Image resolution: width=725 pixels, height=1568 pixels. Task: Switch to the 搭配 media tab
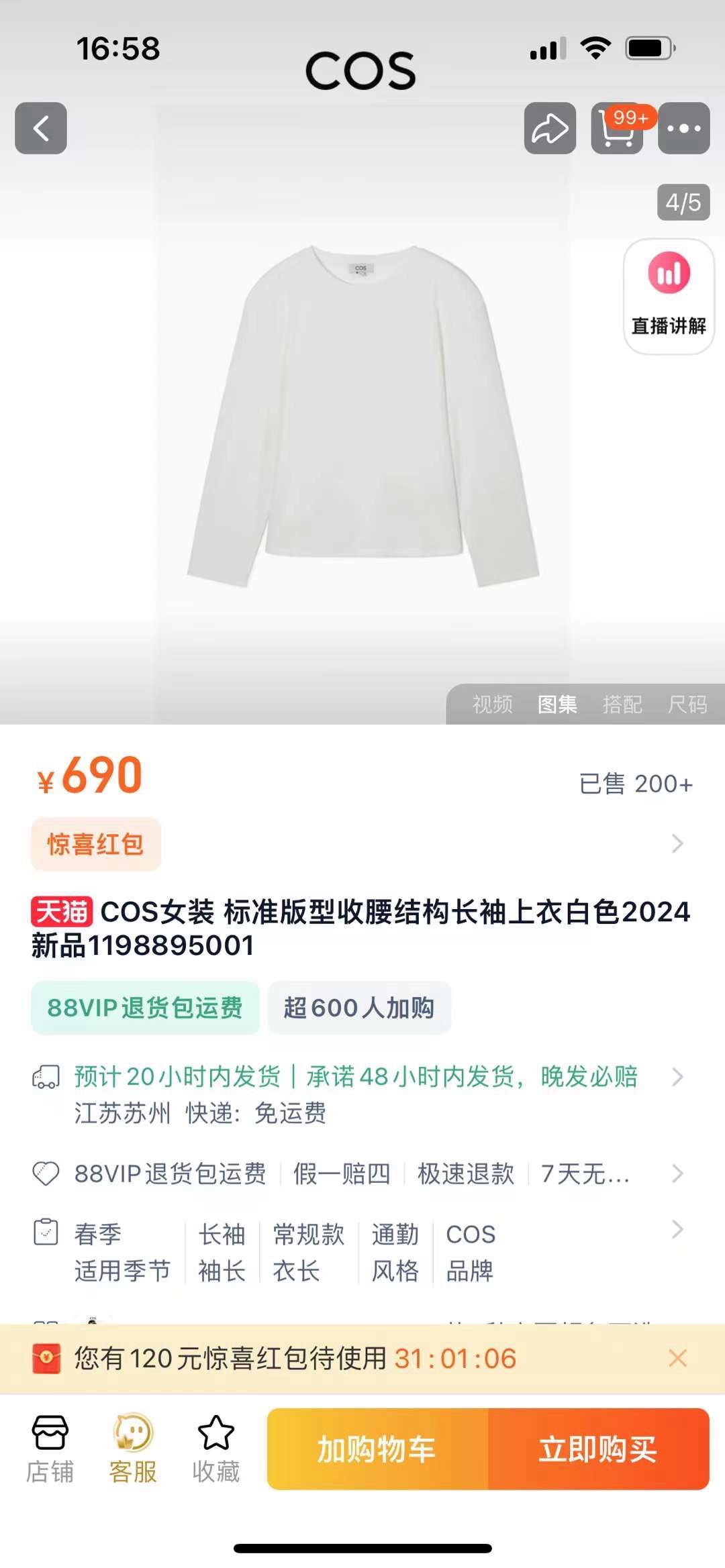point(622,704)
